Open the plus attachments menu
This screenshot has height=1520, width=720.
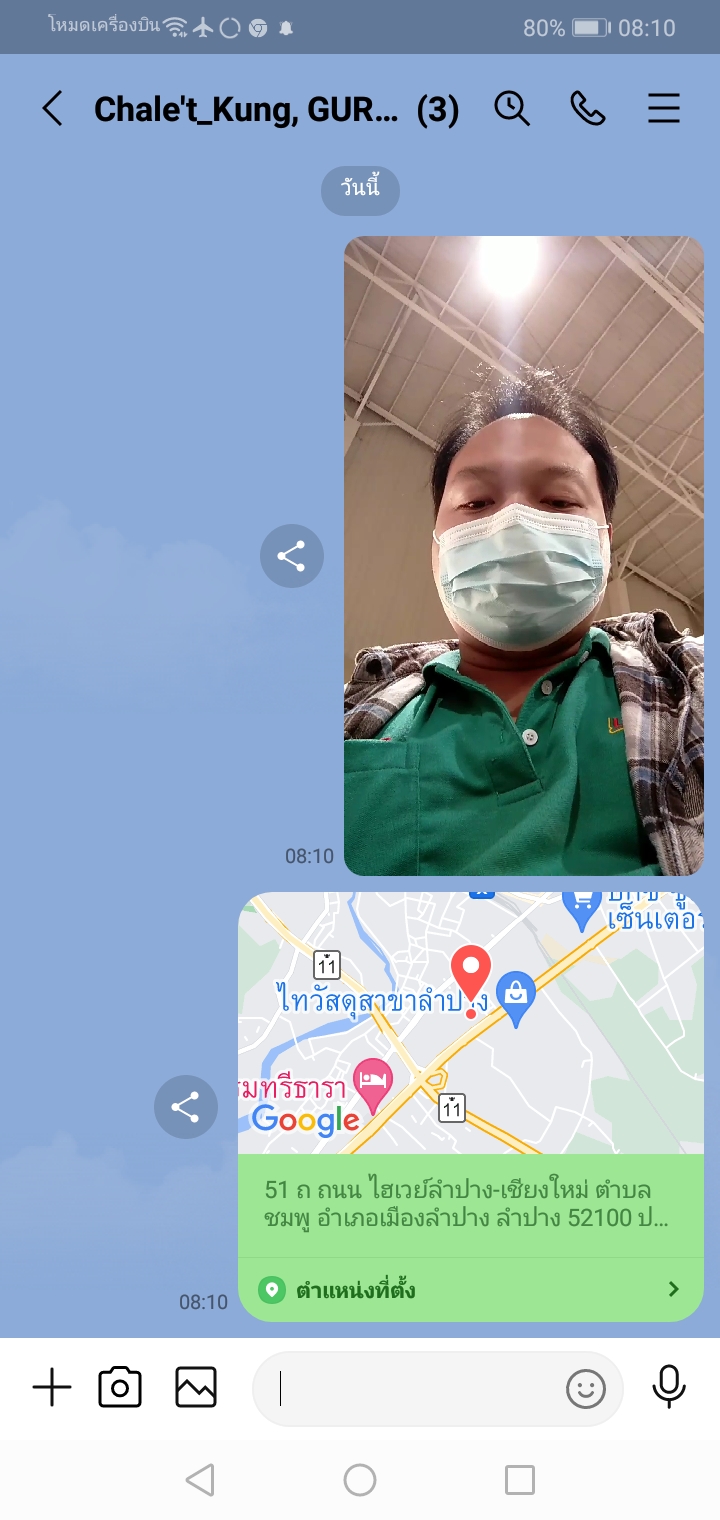point(52,1388)
